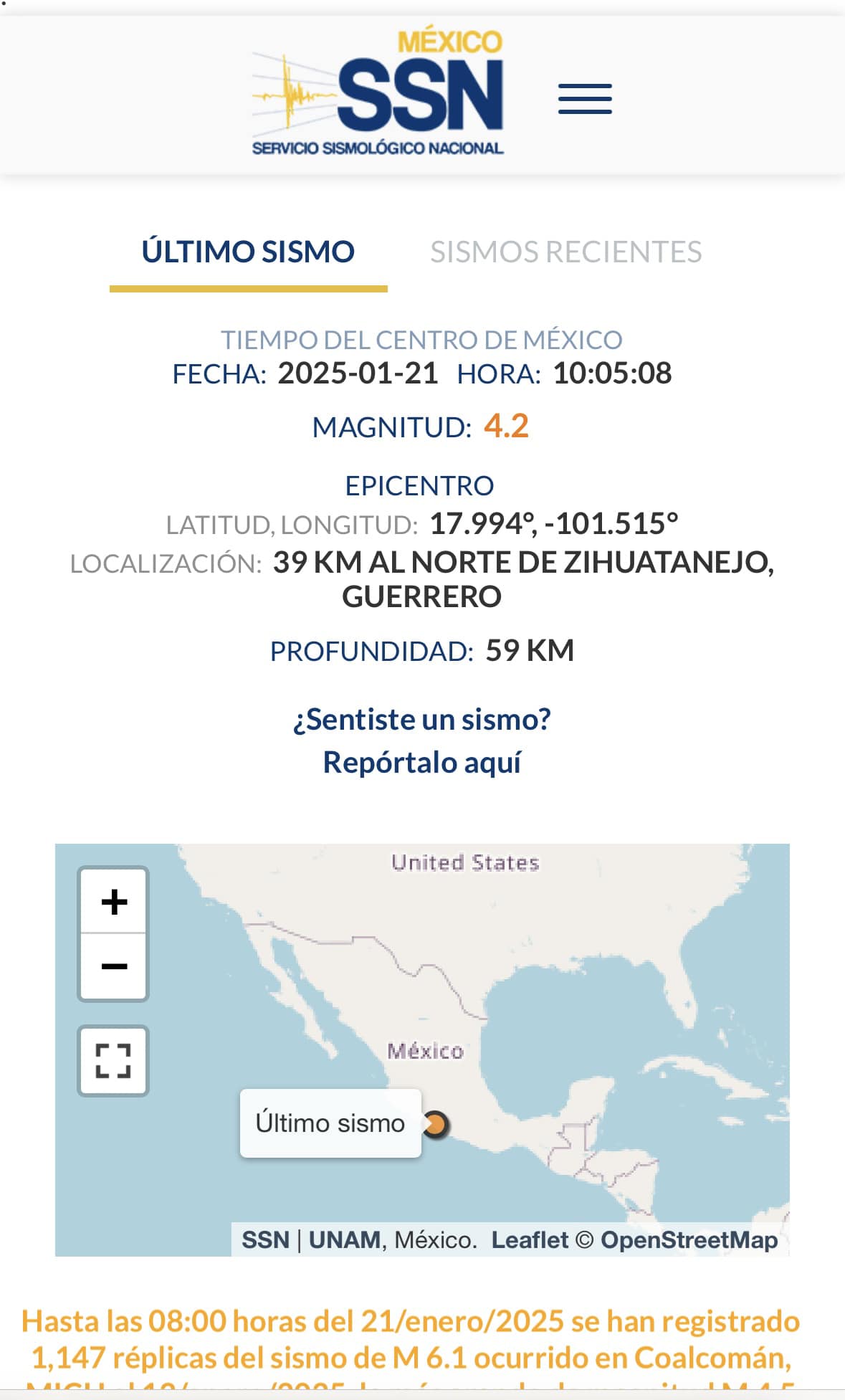Select the ÚLTIMO SISMO tab

[248, 252]
